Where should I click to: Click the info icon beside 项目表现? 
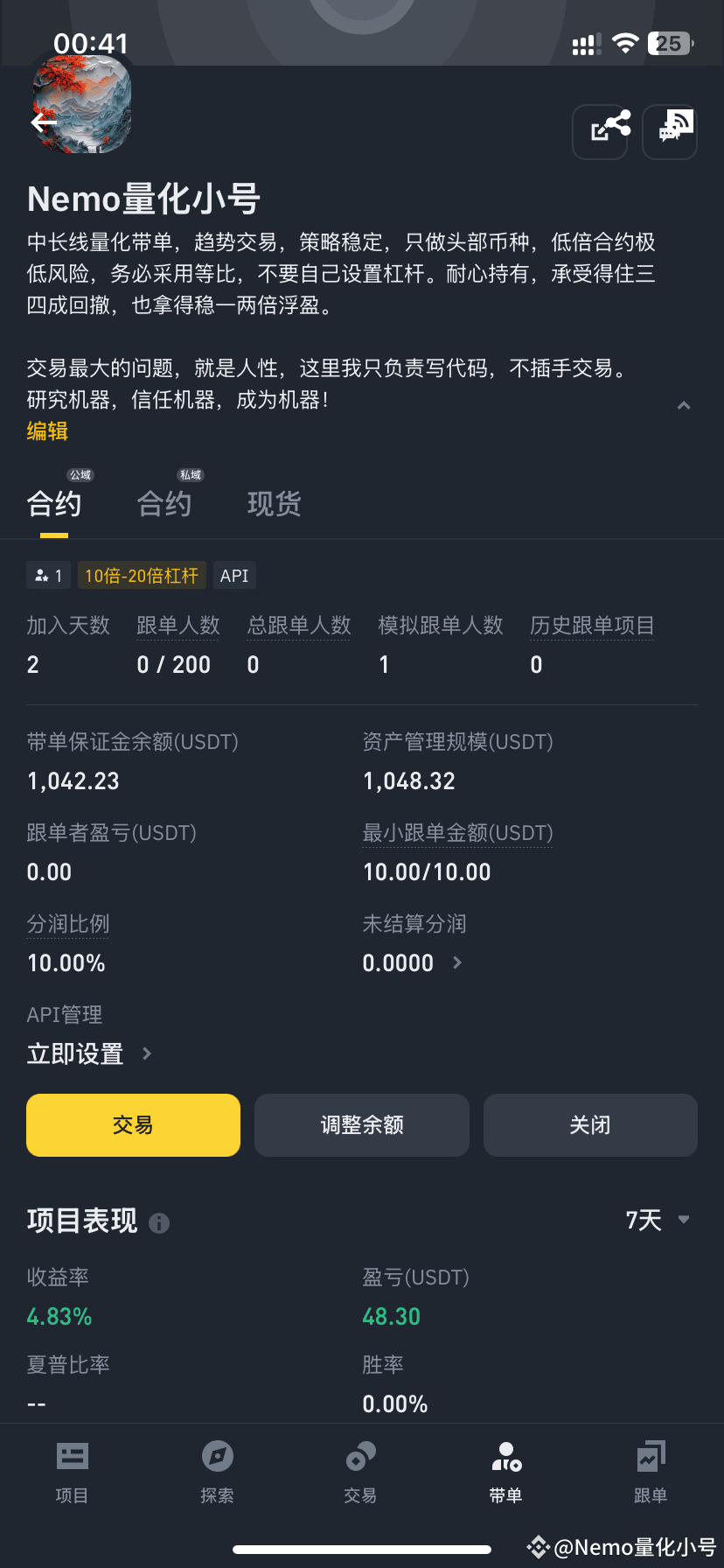[158, 1223]
